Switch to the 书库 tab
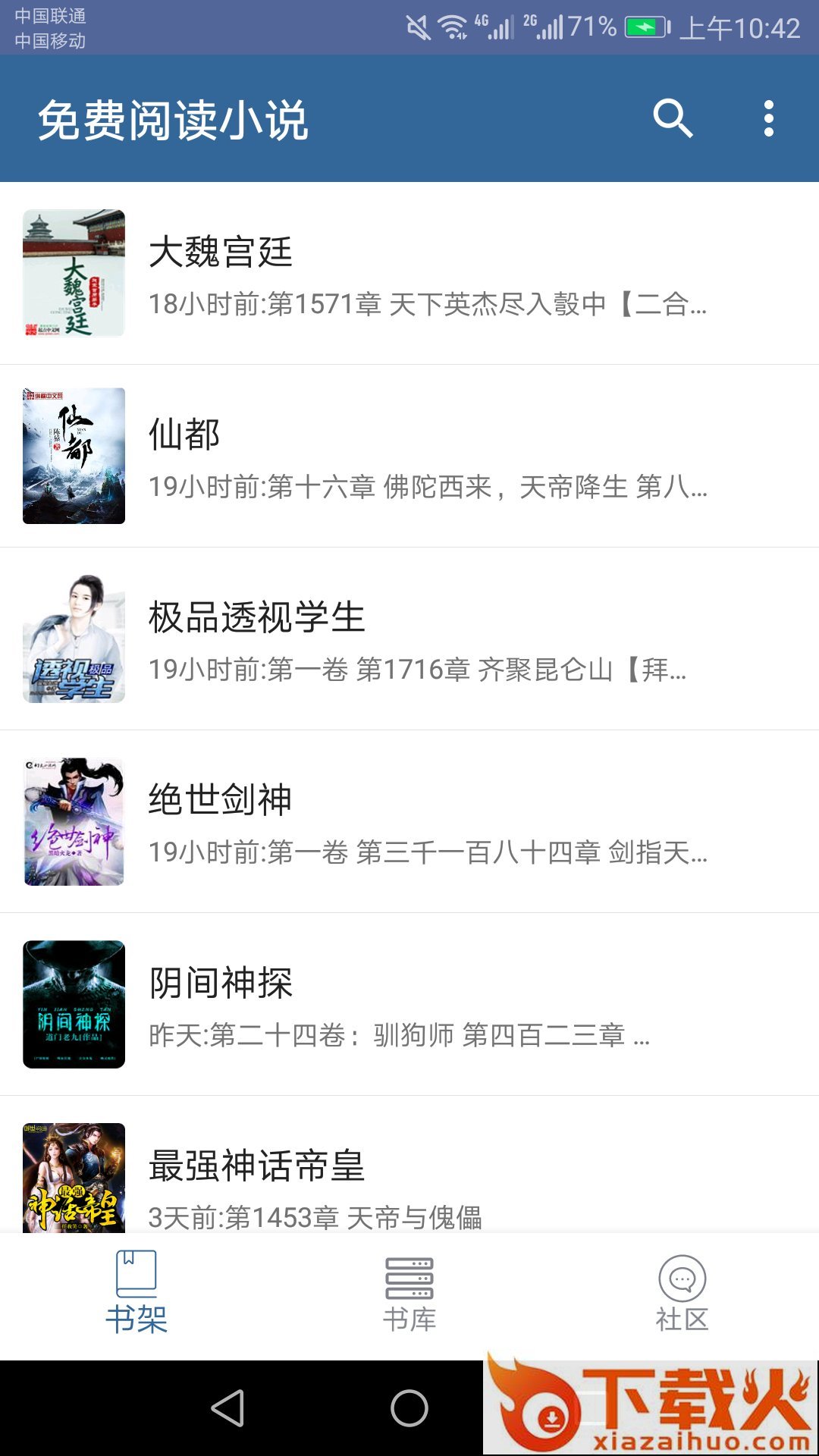This screenshot has width=819, height=1456. [409, 1294]
